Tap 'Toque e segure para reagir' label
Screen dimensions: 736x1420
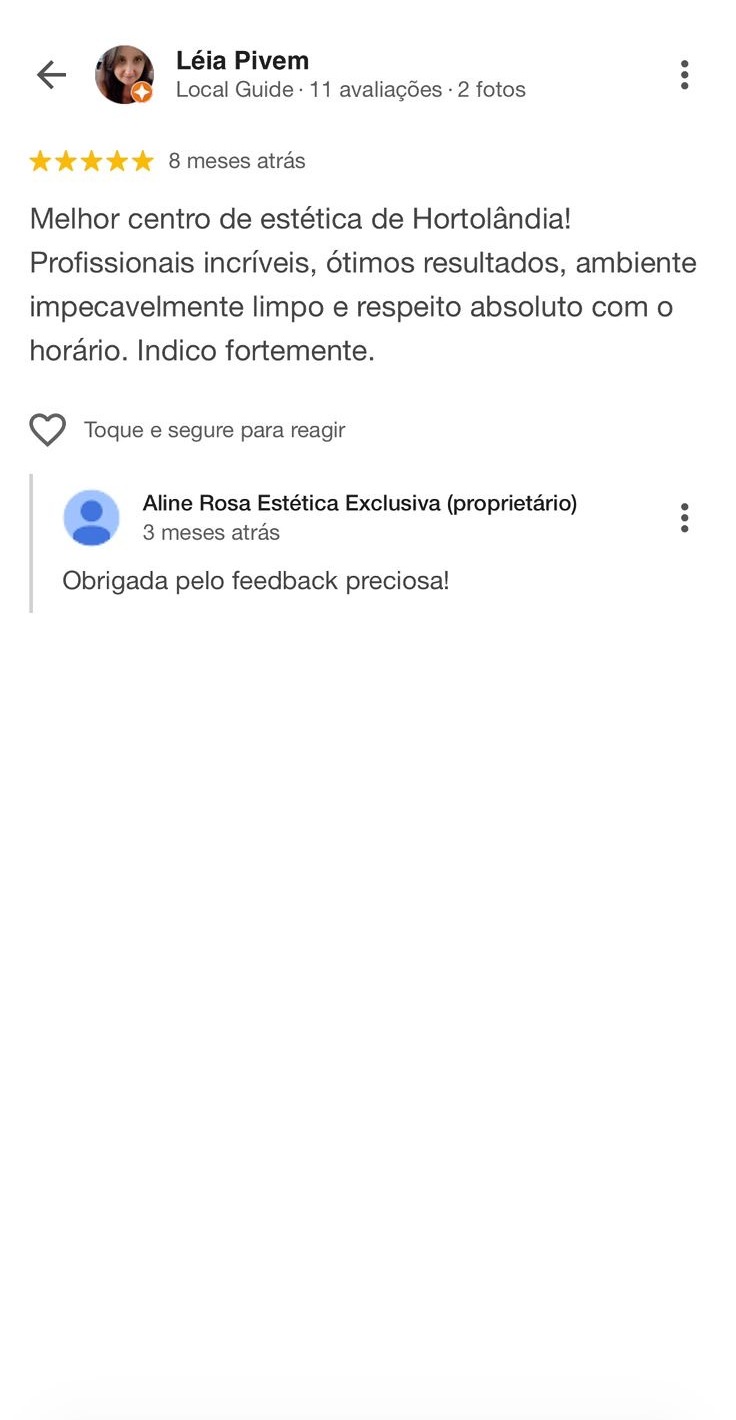pyautogui.click(x=215, y=430)
